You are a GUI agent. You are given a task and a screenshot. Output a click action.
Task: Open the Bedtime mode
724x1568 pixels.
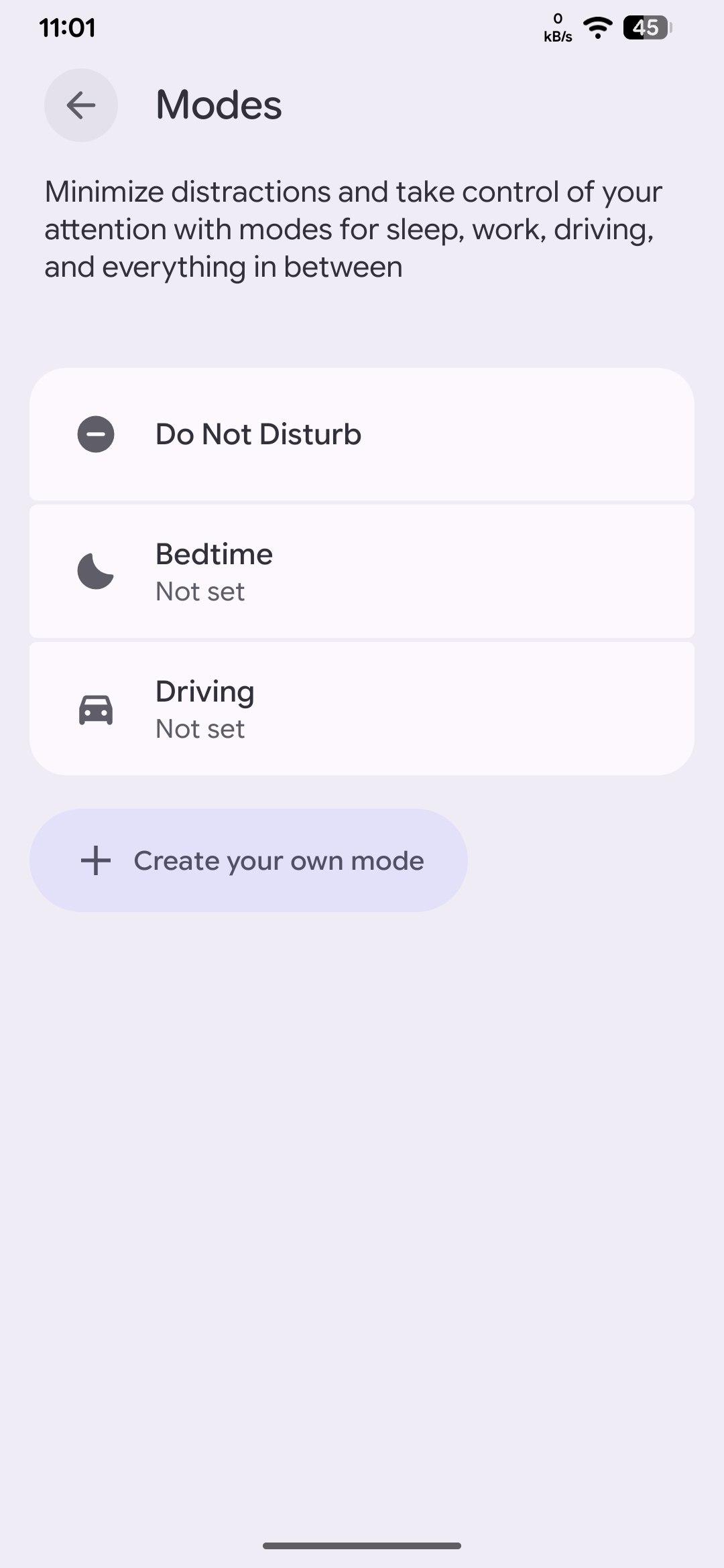click(362, 572)
